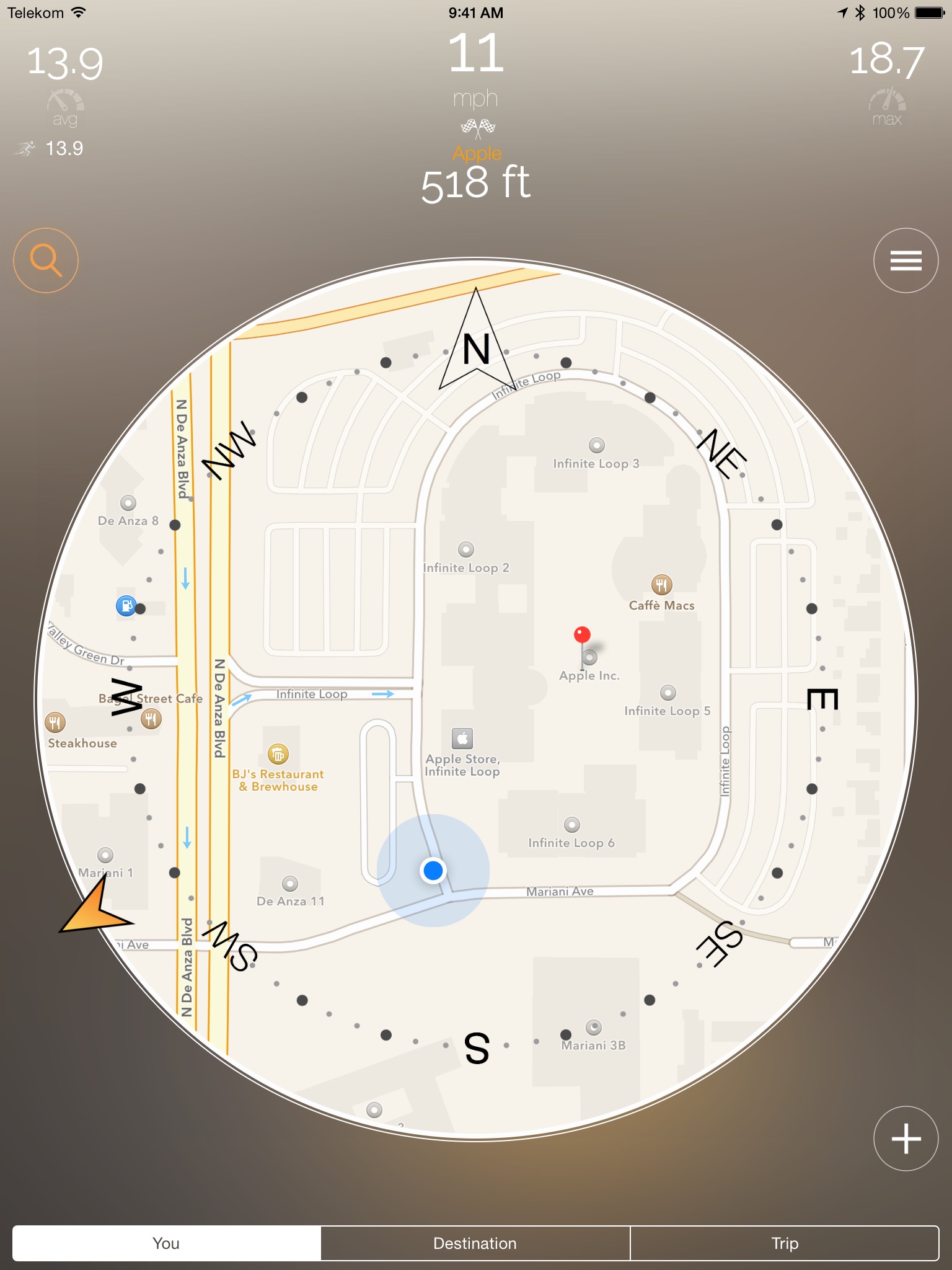
Task: Tap the plus button
Action: tap(906, 1139)
